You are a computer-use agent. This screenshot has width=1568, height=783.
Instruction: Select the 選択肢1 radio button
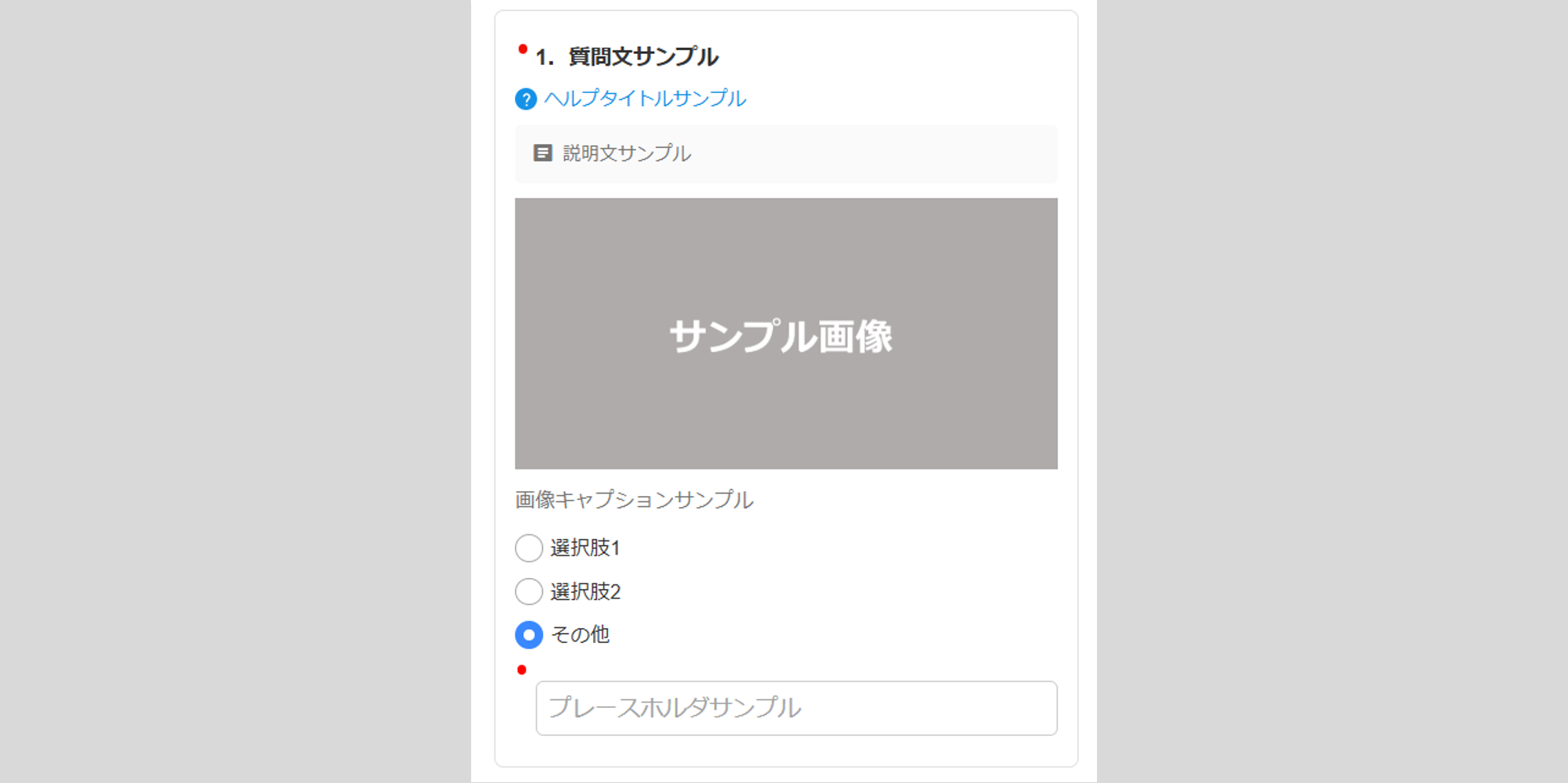(x=529, y=548)
